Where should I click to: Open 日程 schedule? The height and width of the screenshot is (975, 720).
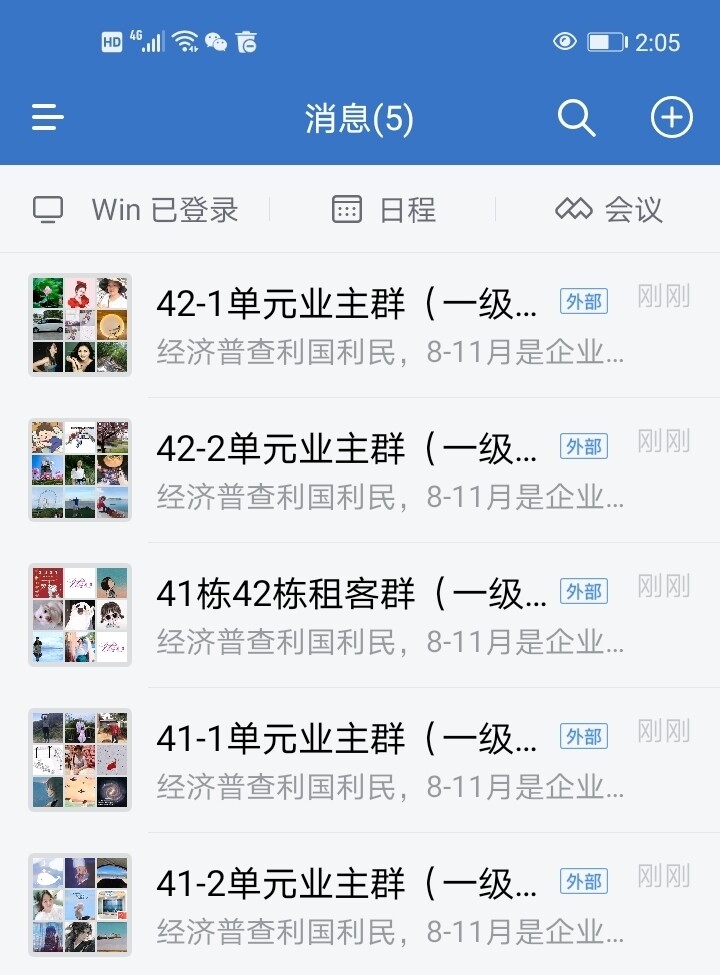point(384,210)
